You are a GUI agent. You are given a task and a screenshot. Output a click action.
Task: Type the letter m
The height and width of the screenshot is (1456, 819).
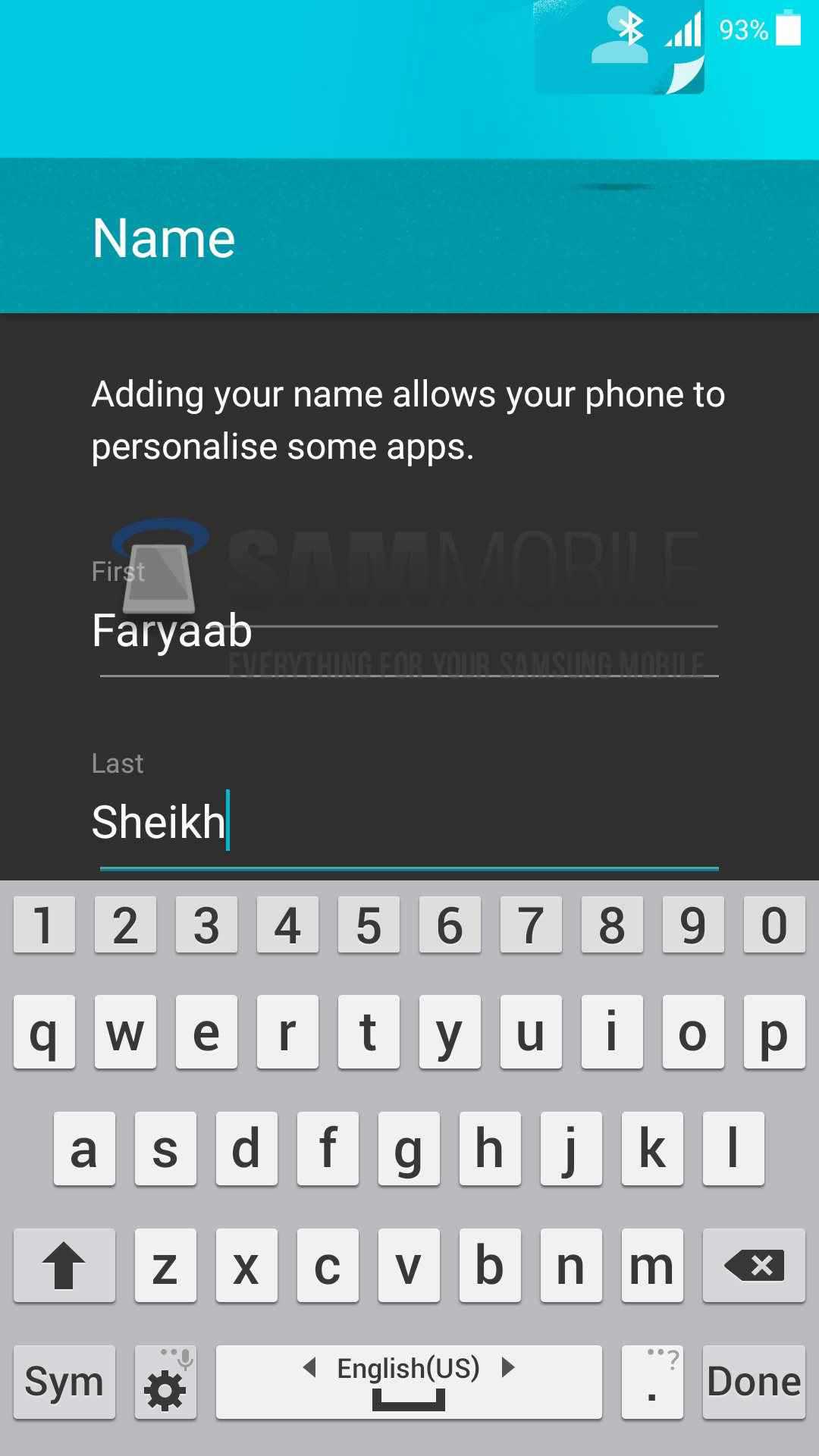coord(651,1265)
